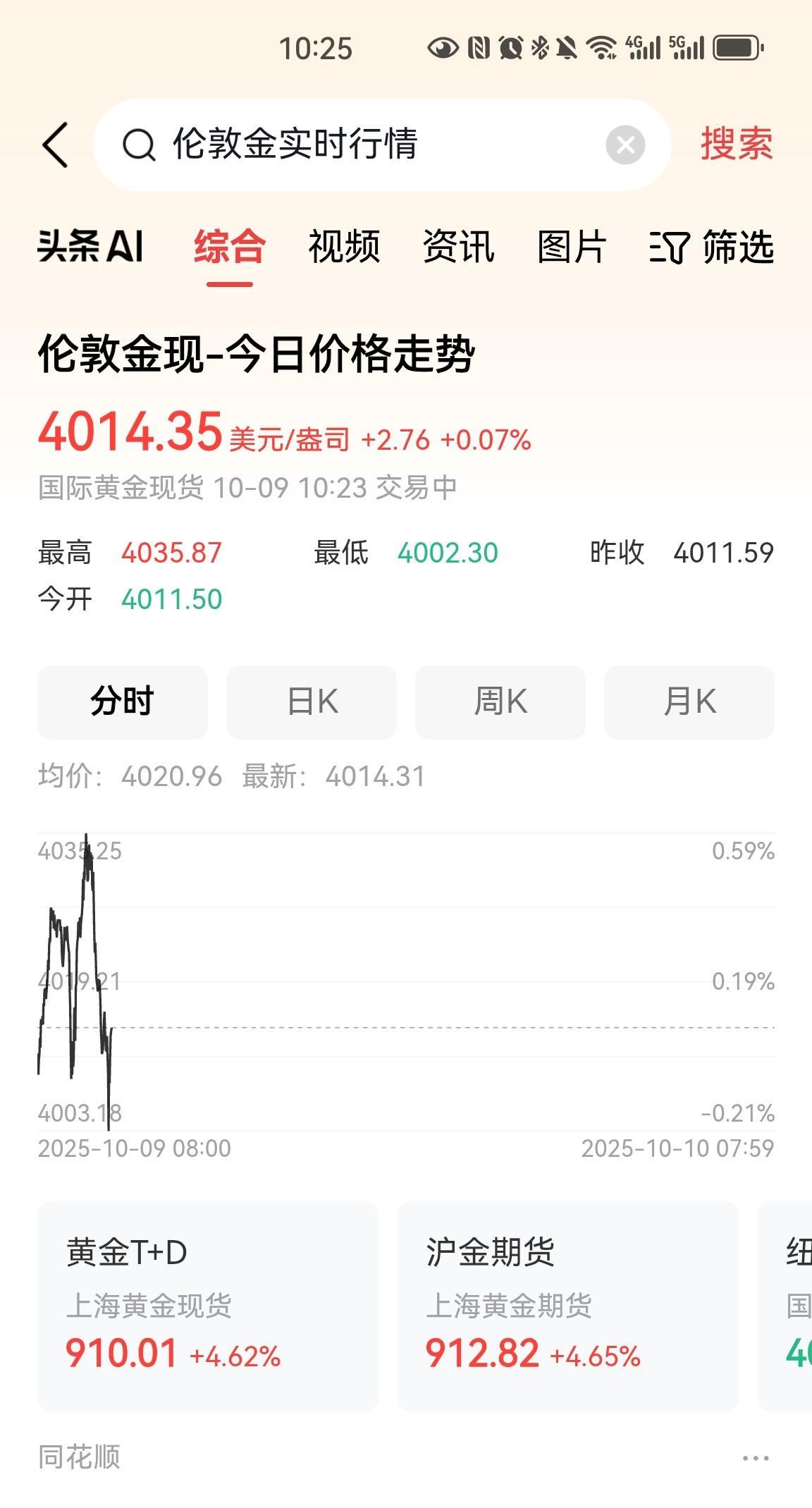The height and width of the screenshot is (1508, 812).
Task: Switch chart to 日K
Action: [x=312, y=702]
